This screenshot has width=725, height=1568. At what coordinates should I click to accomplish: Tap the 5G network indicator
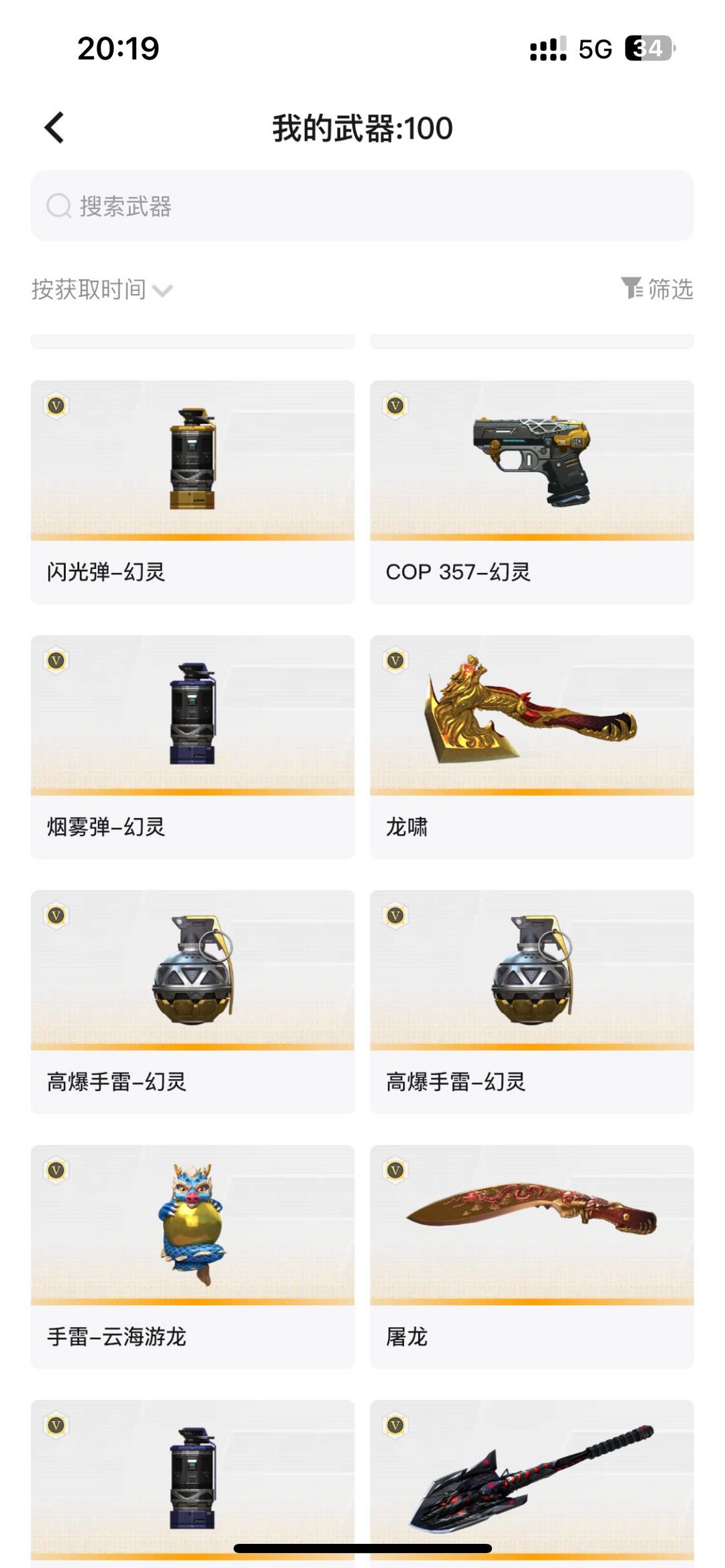pos(593,48)
